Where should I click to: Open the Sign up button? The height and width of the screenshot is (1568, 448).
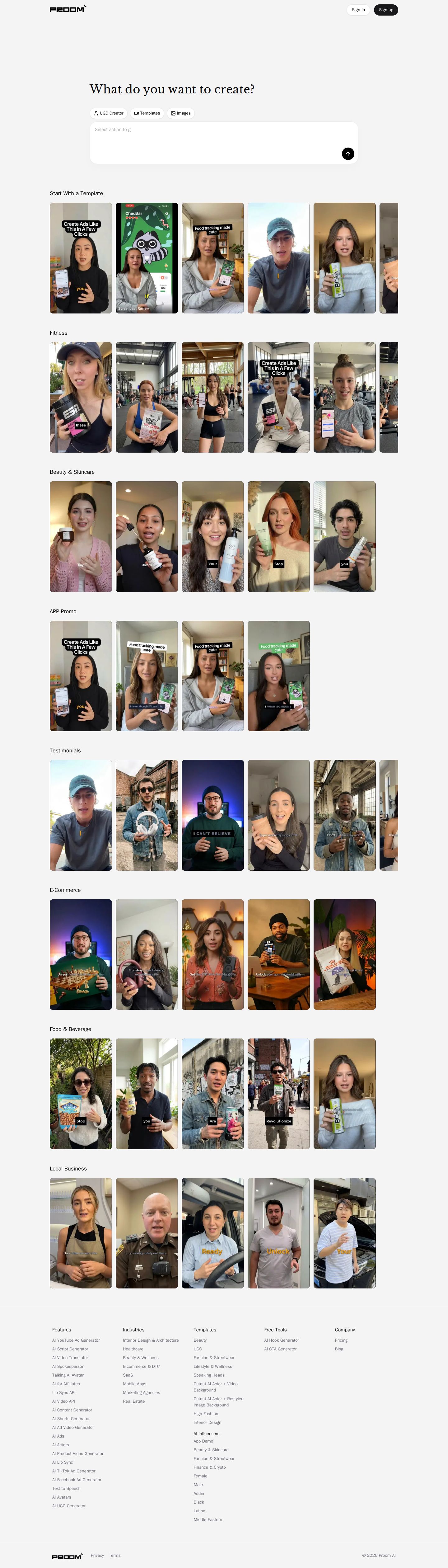(386, 10)
